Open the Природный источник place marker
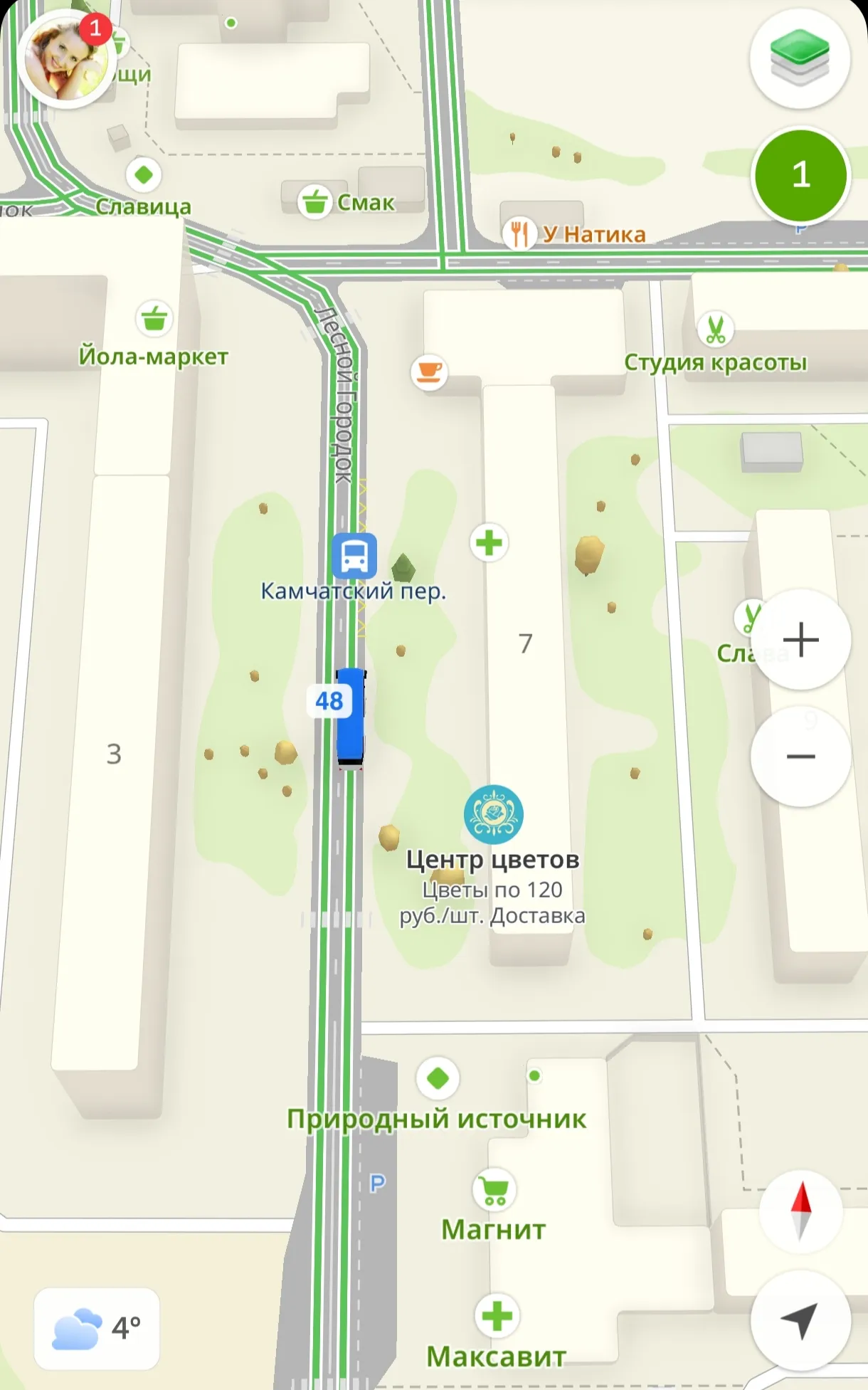The image size is (868, 1390). (x=438, y=1078)
